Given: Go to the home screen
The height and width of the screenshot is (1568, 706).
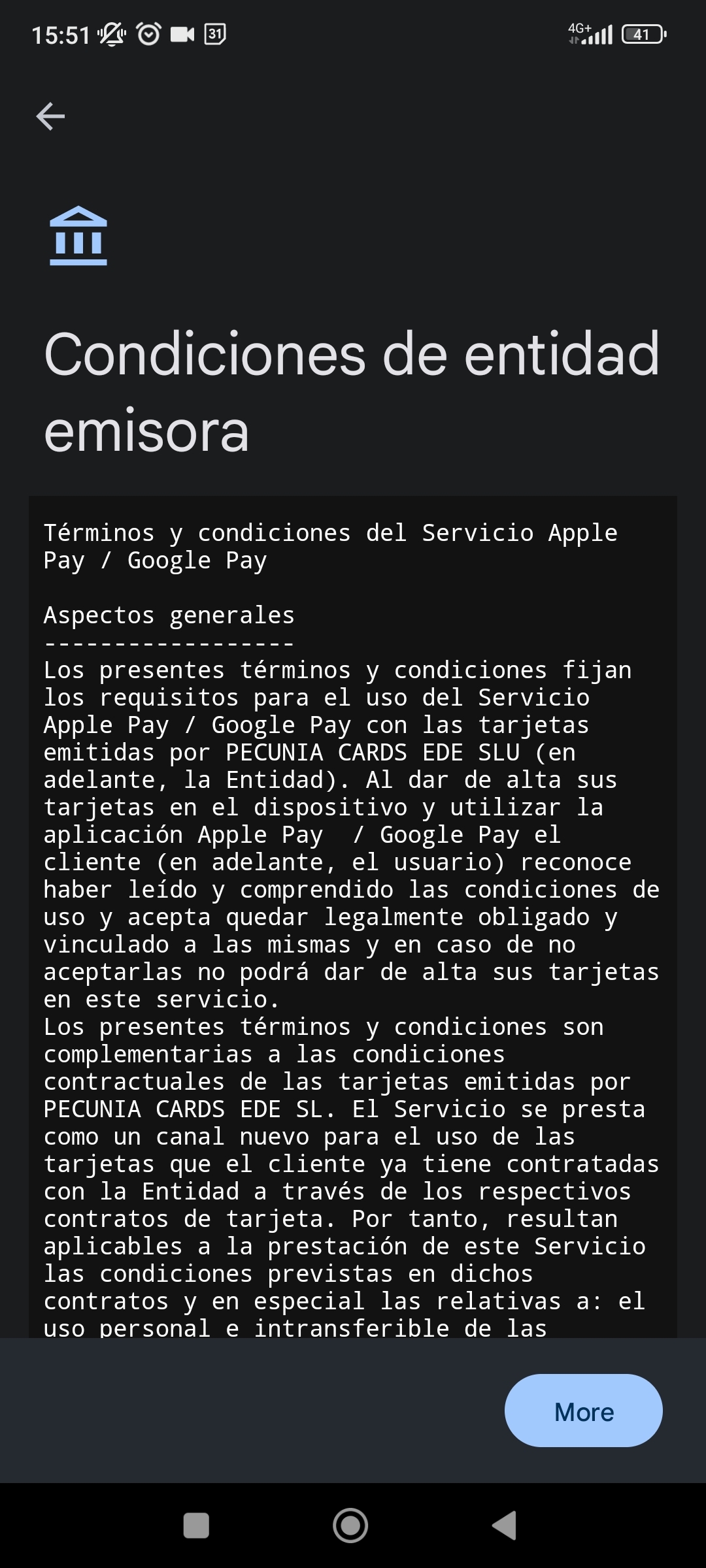Looking at the screenshot, I should (350, 1526).
